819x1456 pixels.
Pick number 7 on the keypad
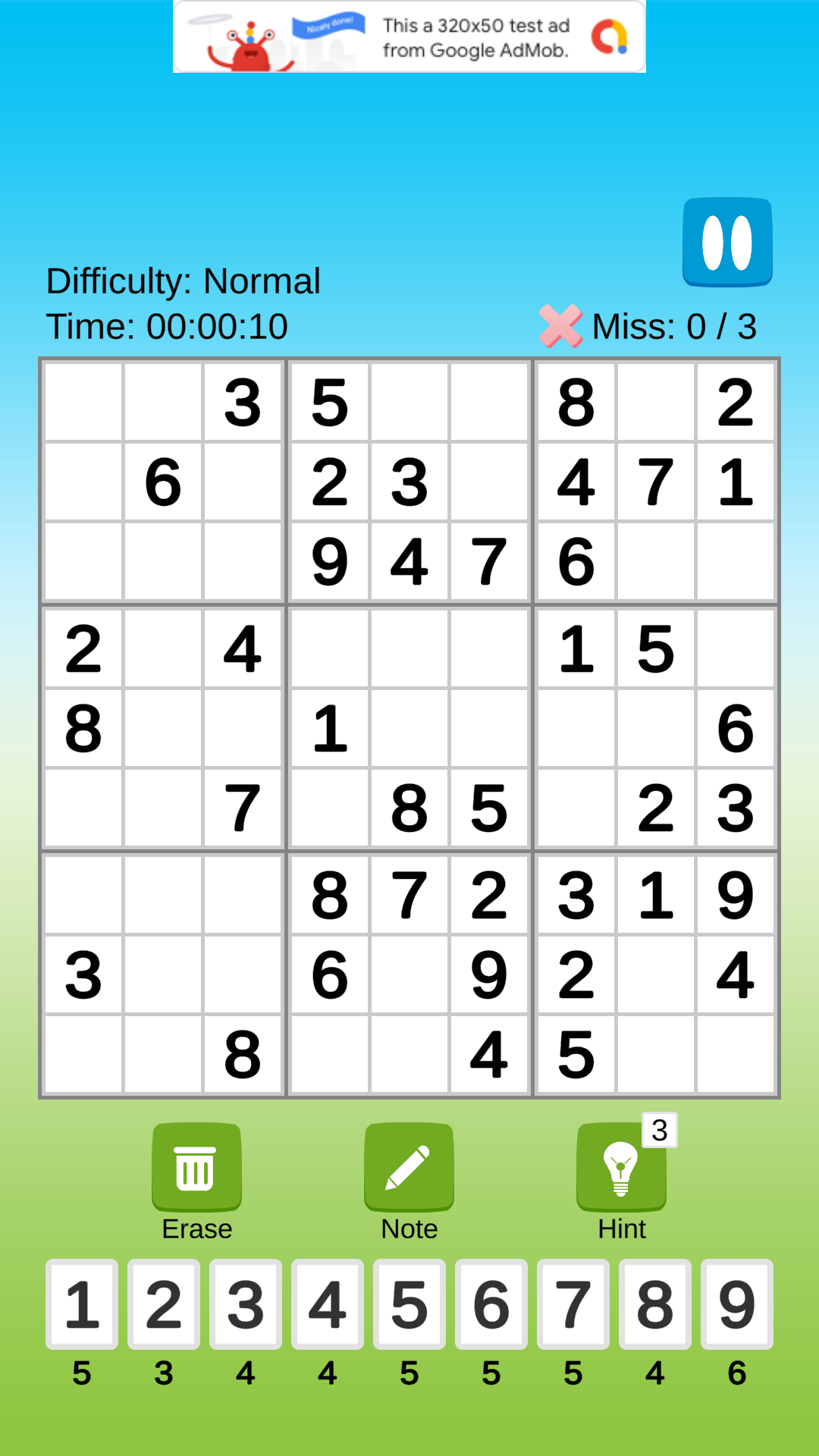(573, 1304)
